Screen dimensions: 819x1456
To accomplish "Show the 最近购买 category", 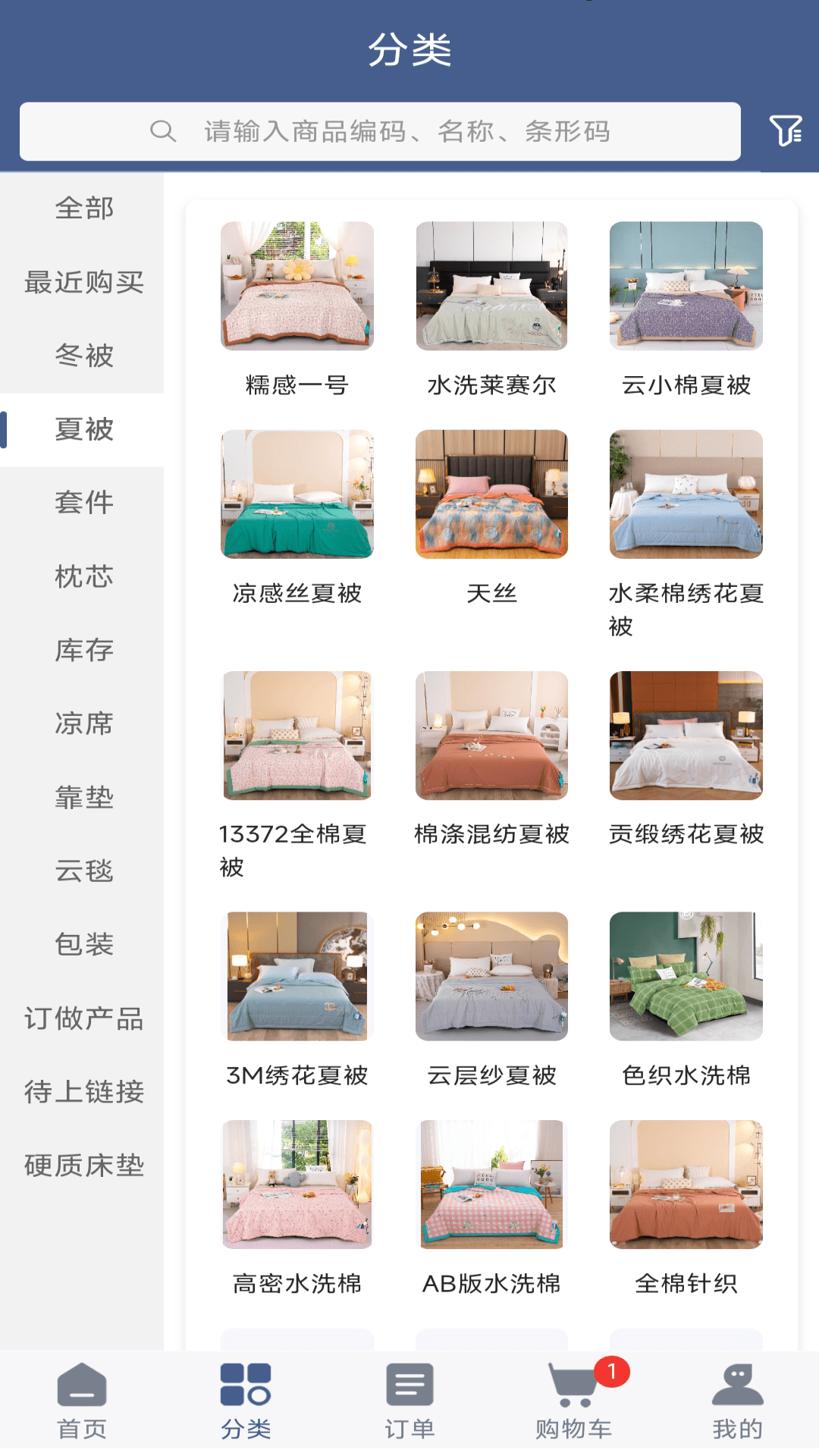I will [83, 282].
